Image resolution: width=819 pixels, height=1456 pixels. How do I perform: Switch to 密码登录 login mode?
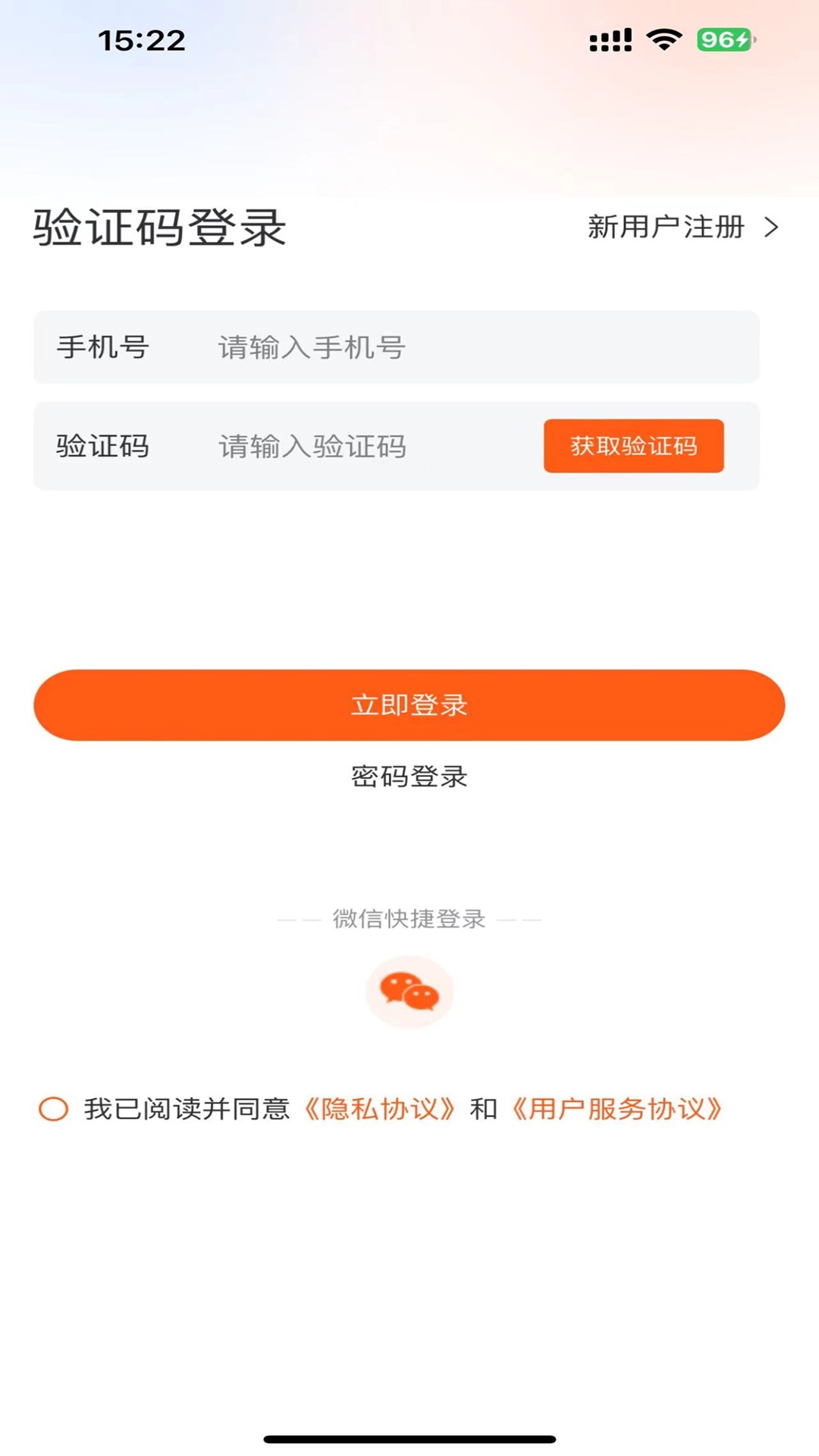pyautogui.click(x=409, y=776)
